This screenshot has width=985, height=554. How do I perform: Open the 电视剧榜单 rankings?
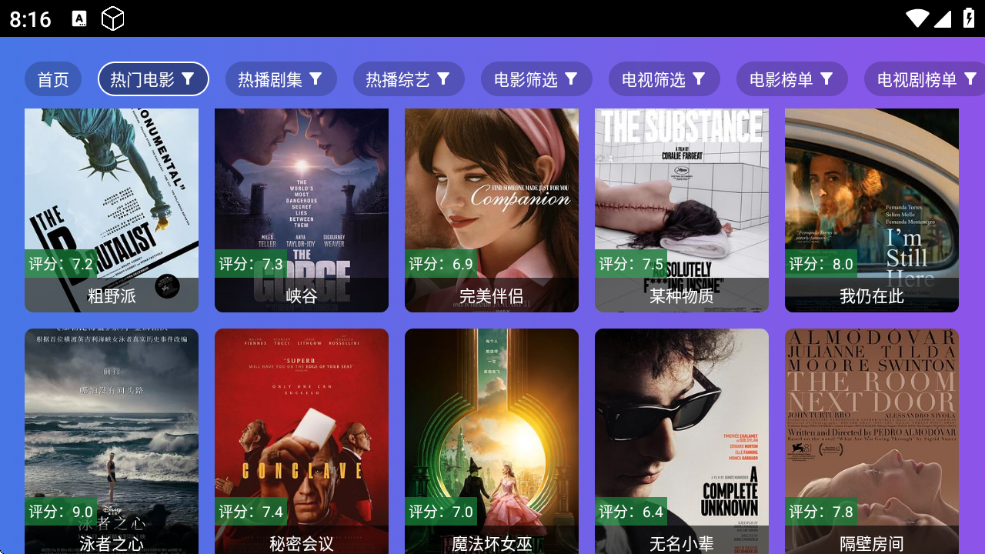click(925, 79)
